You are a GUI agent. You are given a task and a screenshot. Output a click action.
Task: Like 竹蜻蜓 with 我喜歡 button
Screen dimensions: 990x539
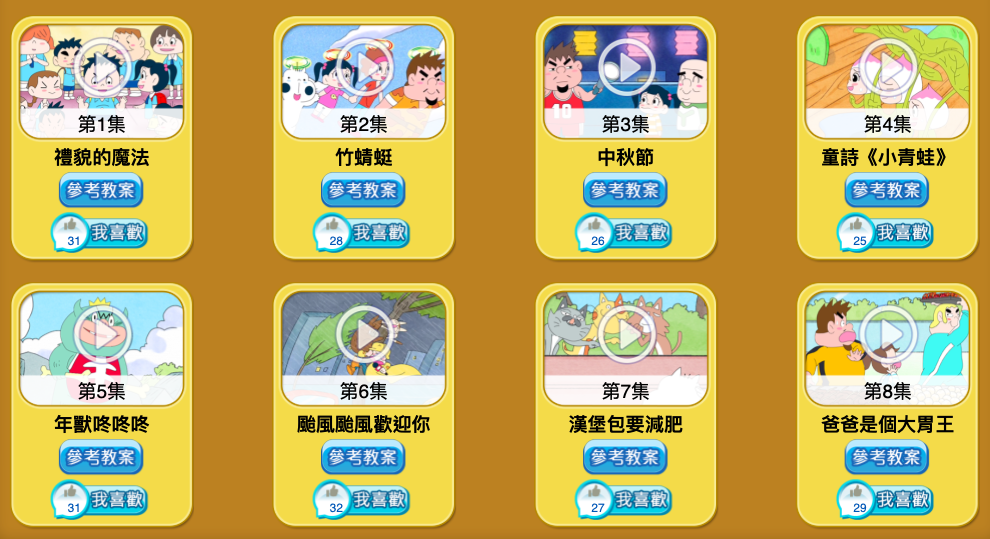coord(377,233)
